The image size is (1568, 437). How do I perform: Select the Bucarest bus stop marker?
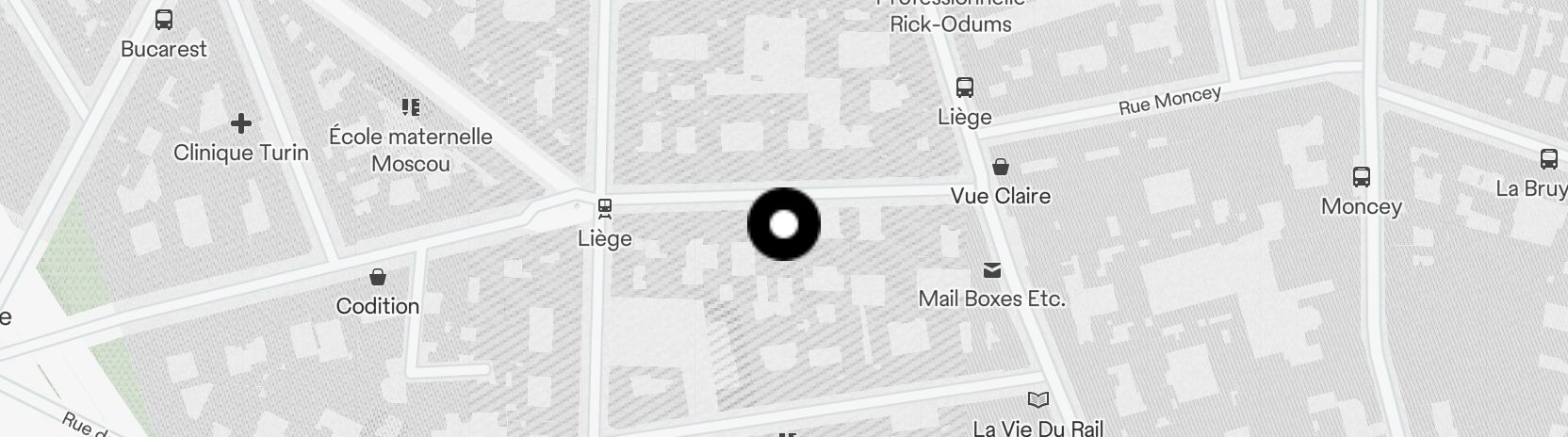pos(164,20)
